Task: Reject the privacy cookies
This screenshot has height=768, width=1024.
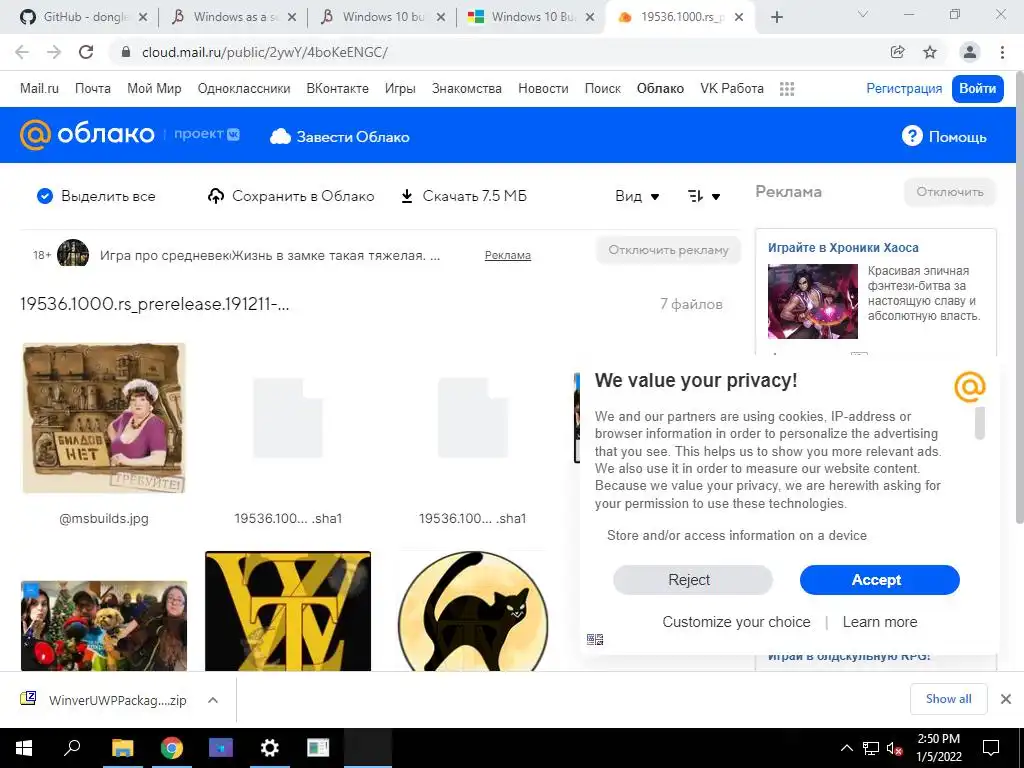Action: [x=692, y=580]
